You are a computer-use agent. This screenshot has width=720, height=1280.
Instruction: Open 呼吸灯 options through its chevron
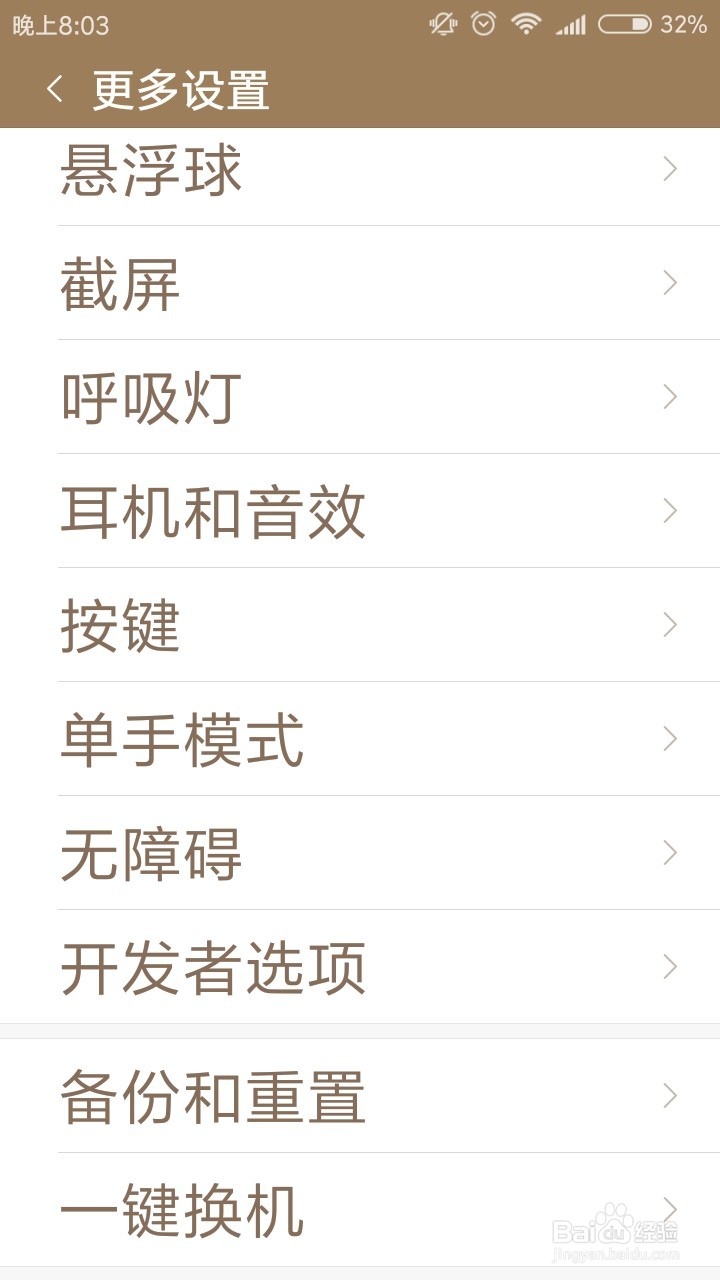pyautogui.click(x=668, y=397)
